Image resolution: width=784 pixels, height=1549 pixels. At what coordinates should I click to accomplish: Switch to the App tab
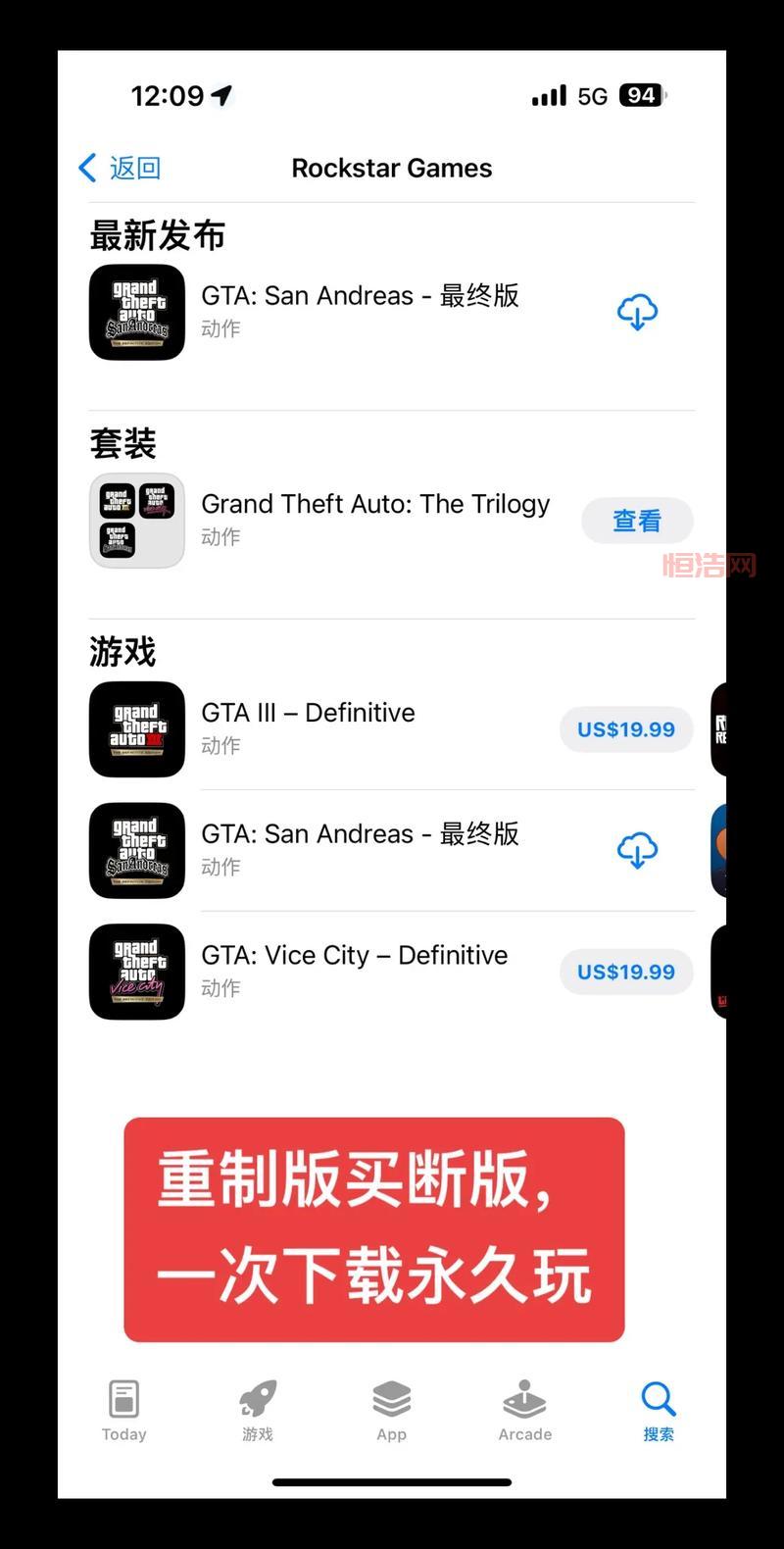[391, 1411]
